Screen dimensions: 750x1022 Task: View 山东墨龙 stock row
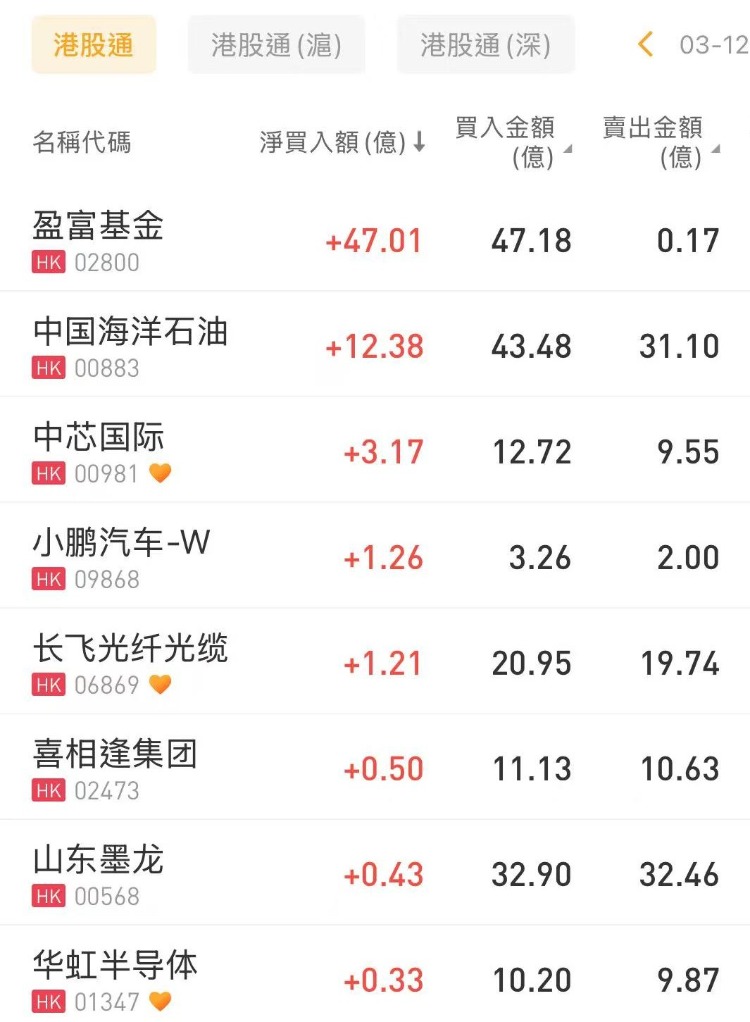(98, 860)
